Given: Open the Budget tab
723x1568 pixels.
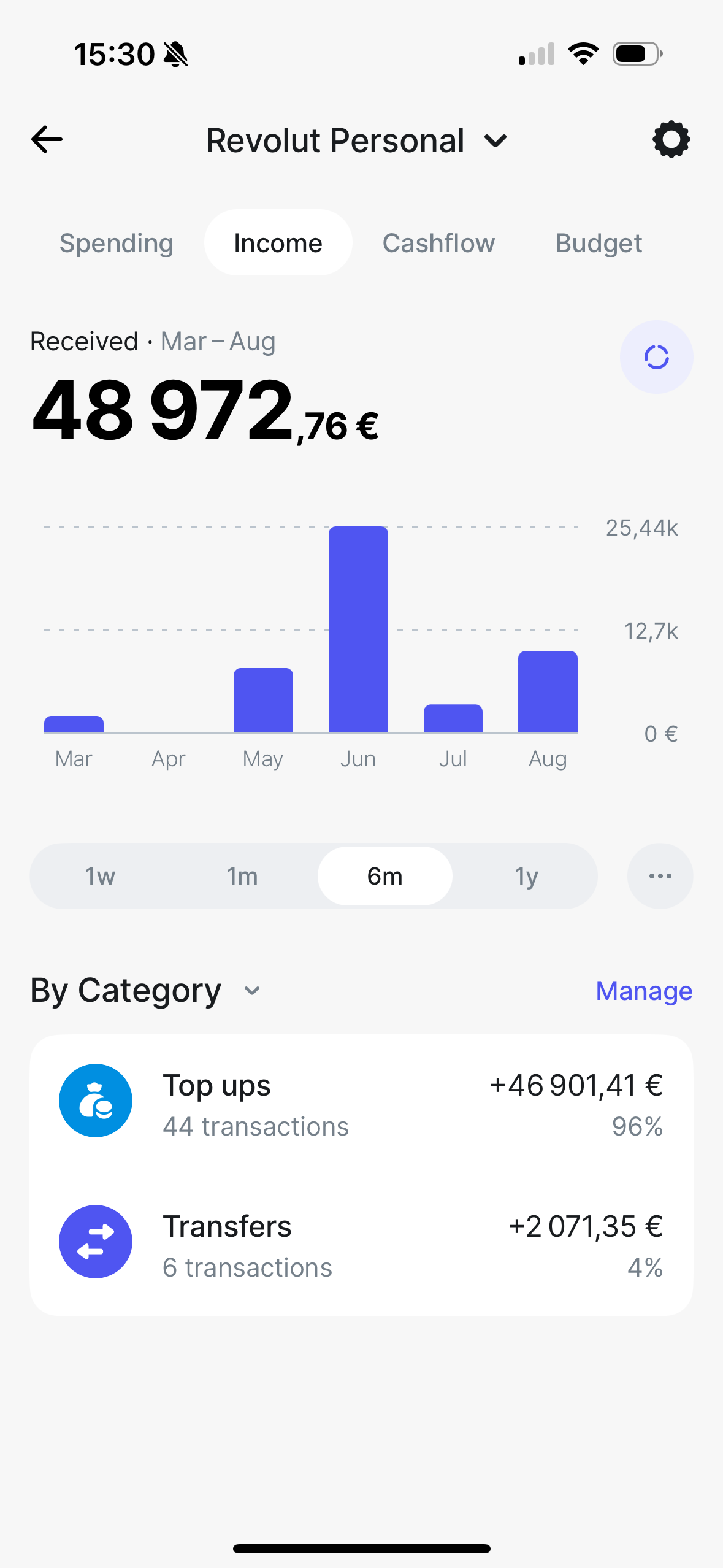Looking at the screenshot, I should coord(599,243).
